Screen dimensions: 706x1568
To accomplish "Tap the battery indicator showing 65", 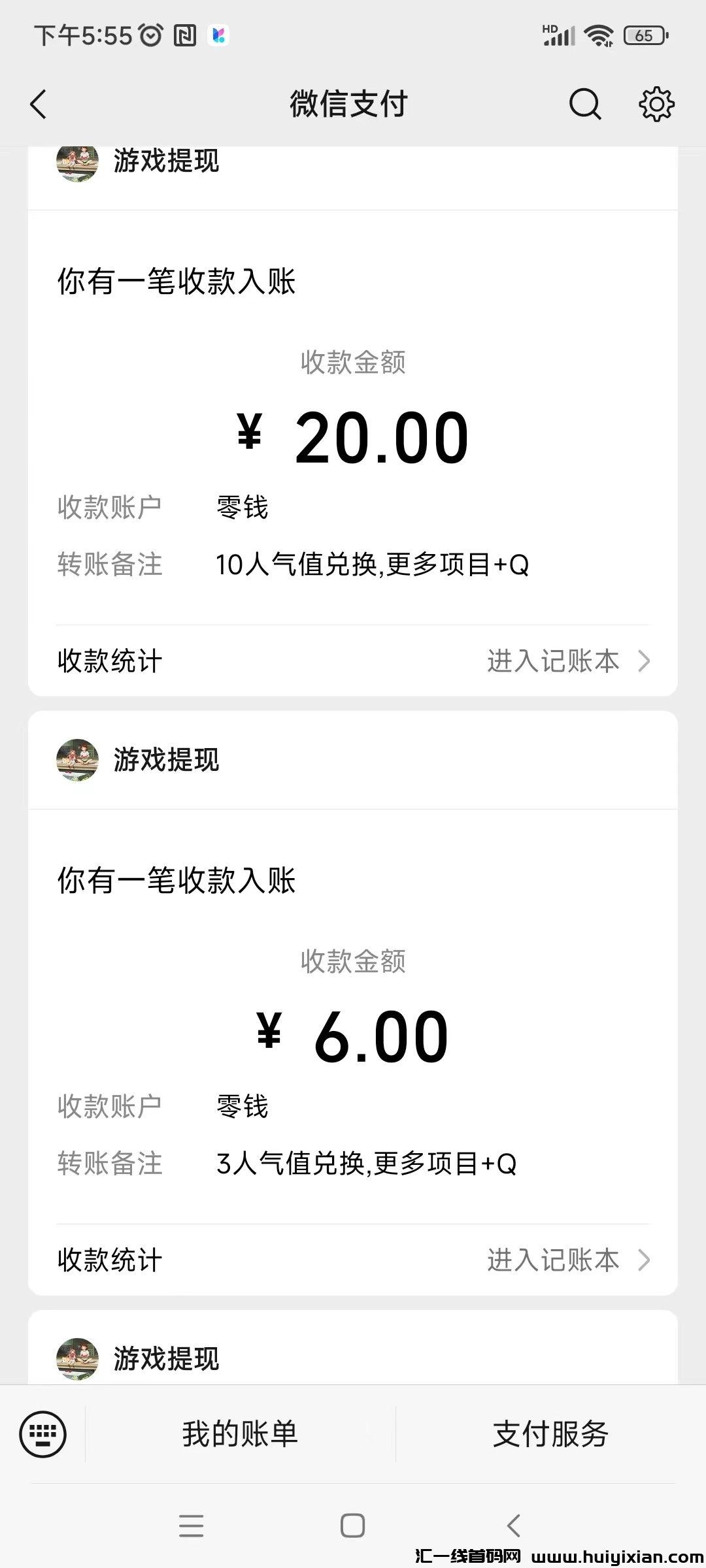I will coord(644,35).
